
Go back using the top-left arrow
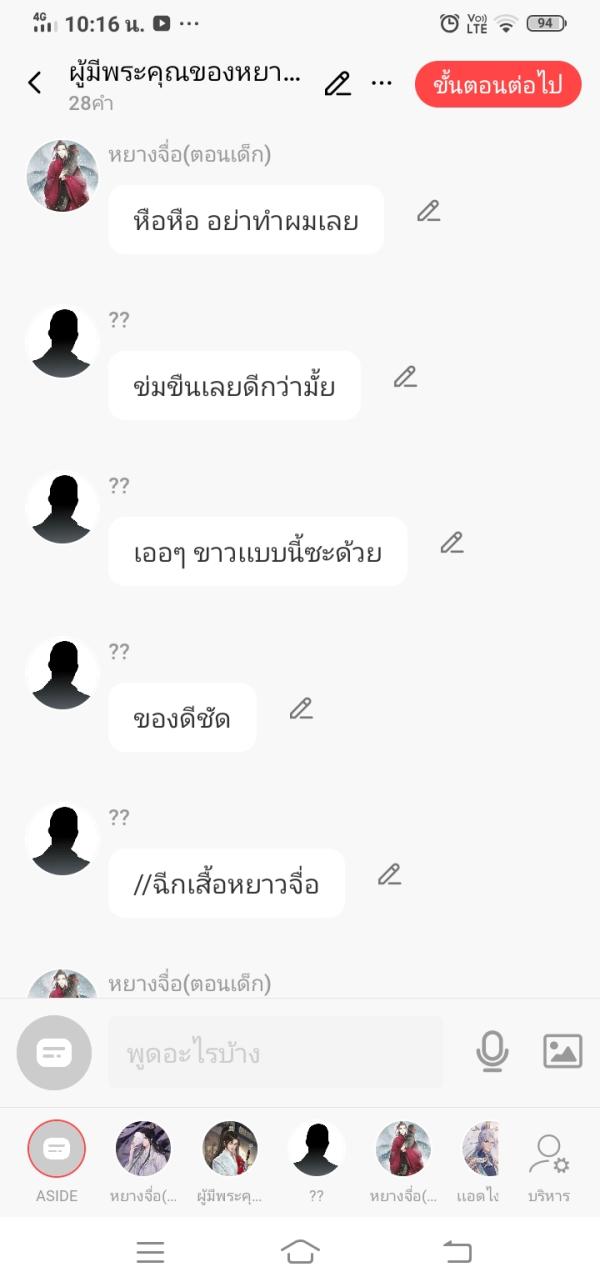(35, 83)
